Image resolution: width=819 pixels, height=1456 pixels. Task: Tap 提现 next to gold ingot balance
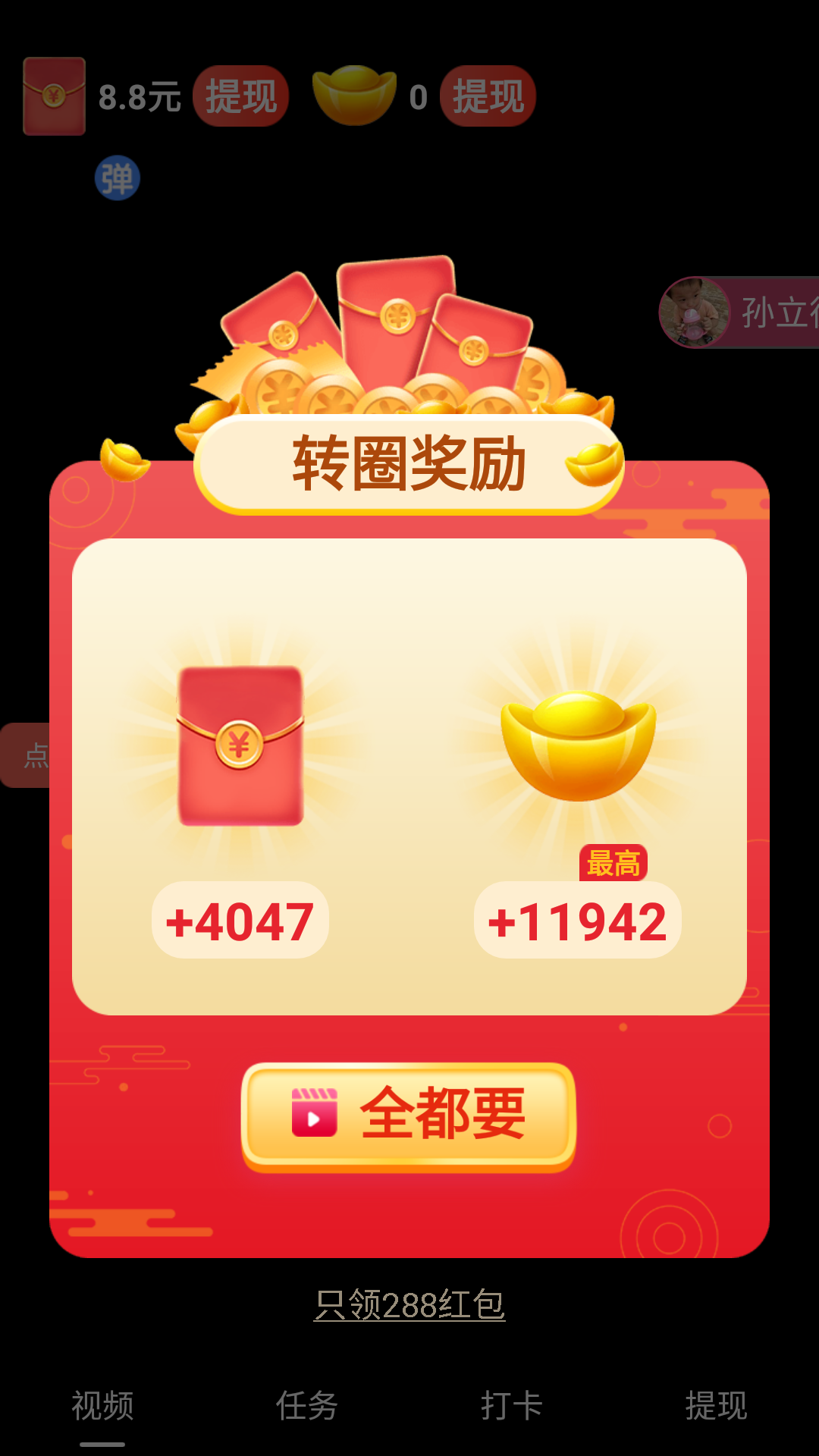pos(488,96)
